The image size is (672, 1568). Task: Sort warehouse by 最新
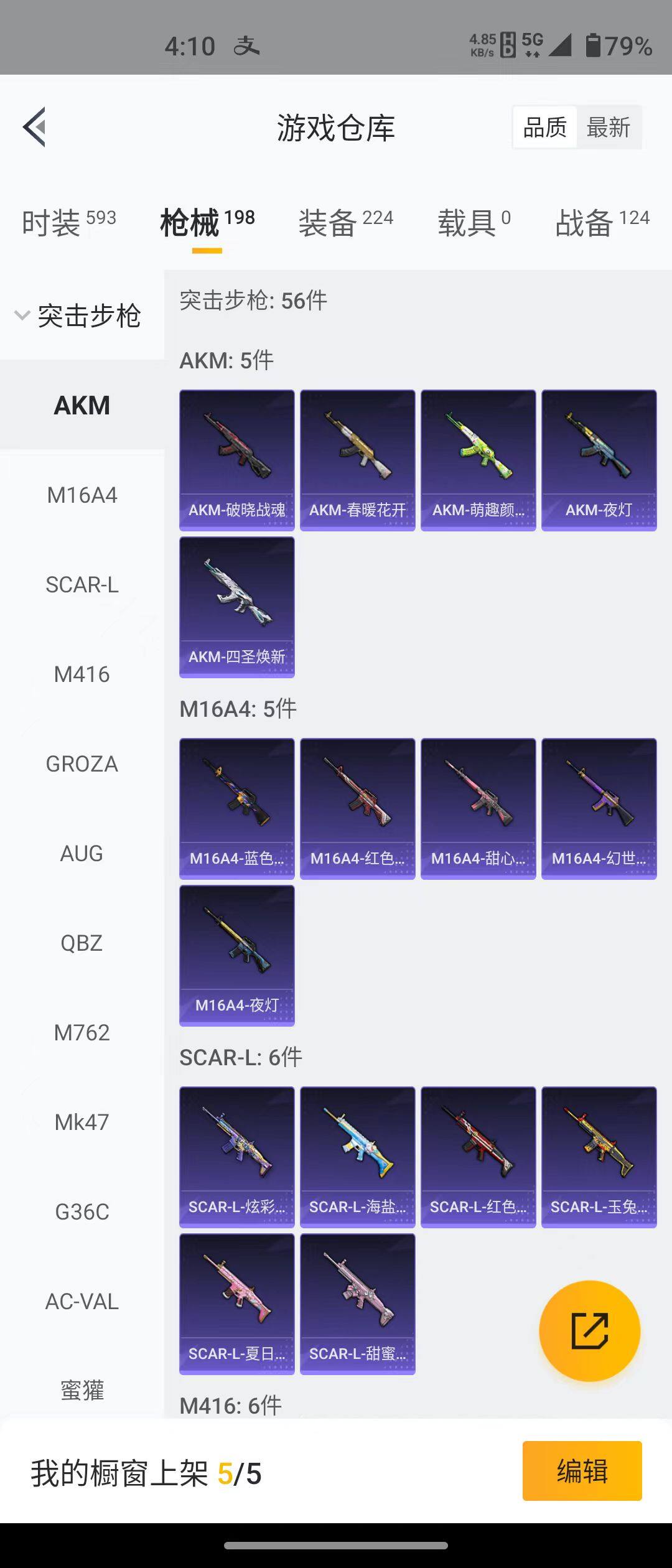[x=608, y=128]
